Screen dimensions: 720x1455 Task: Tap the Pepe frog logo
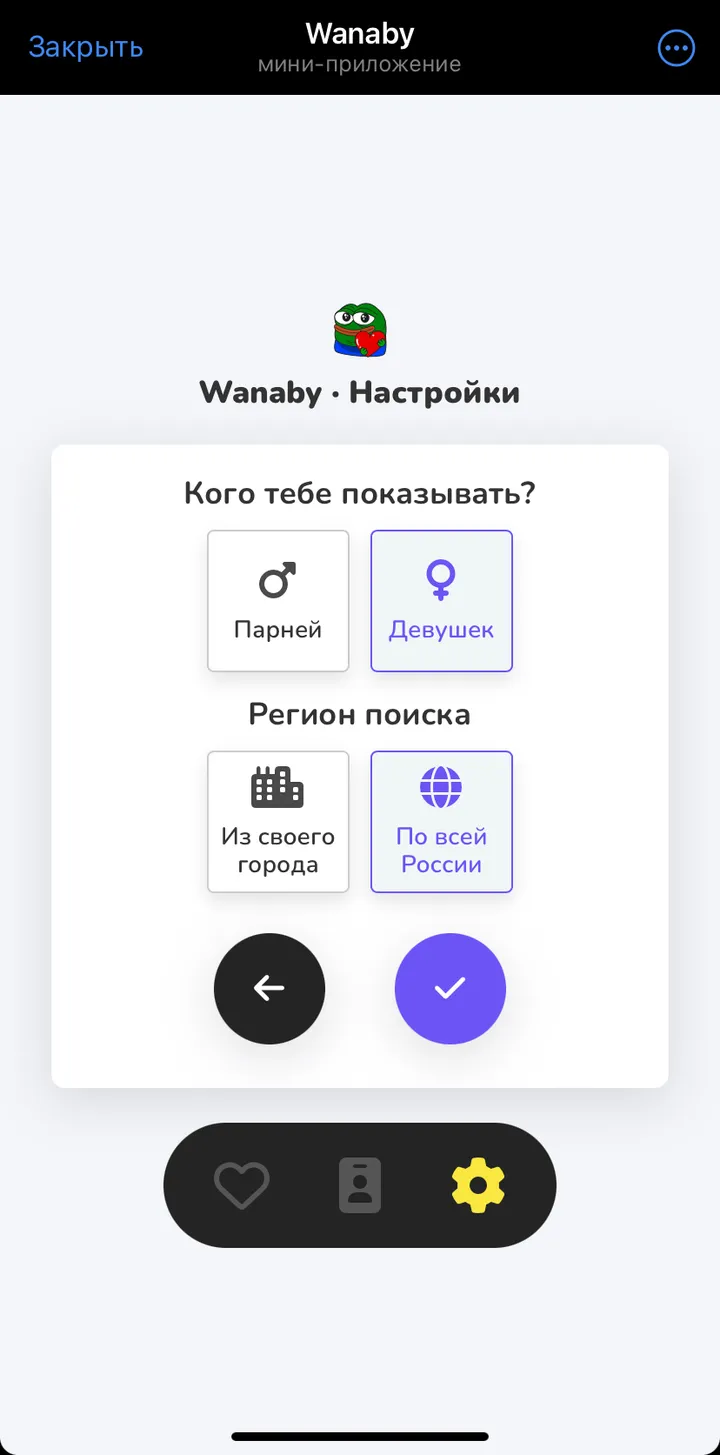(x=360, y=328)
